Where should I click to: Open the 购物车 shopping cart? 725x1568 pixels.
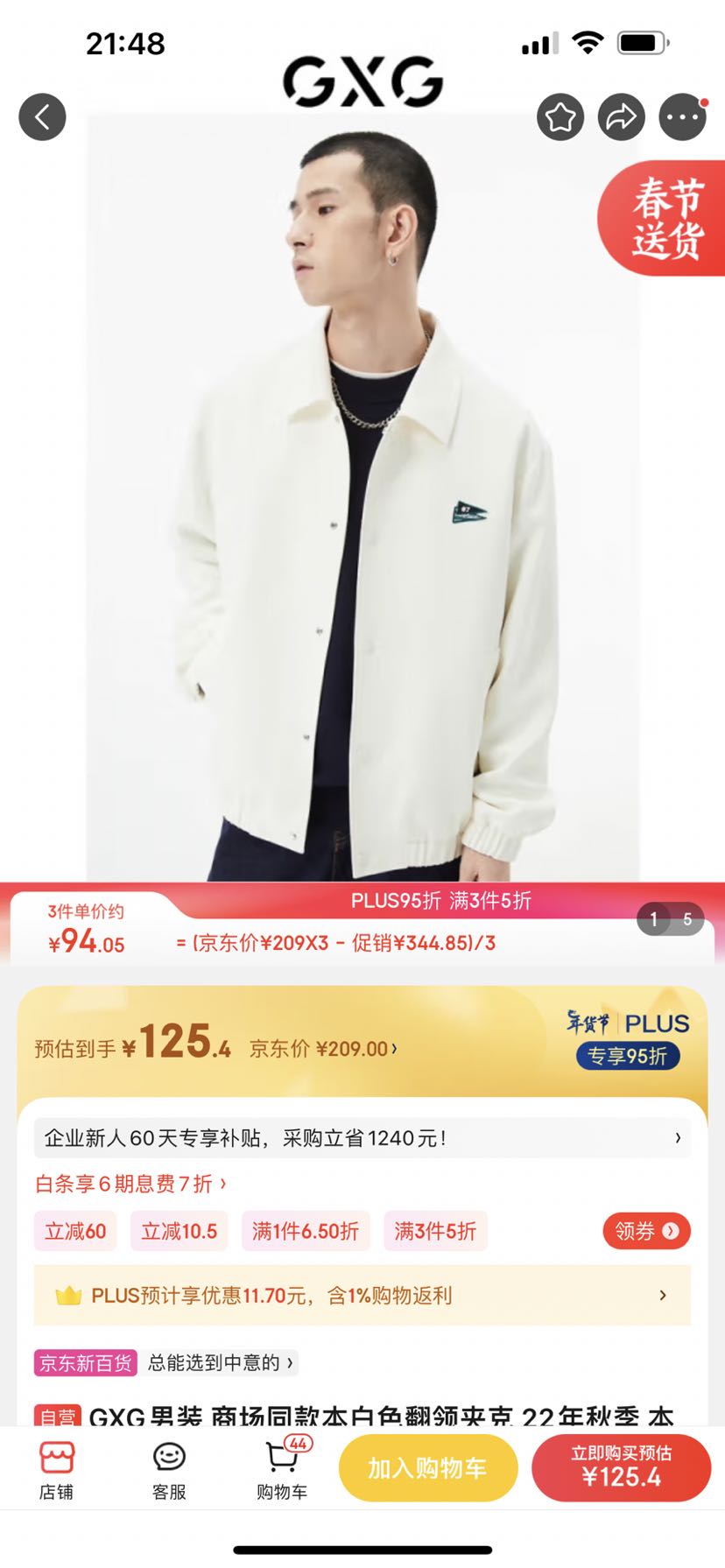(282, 1470)
